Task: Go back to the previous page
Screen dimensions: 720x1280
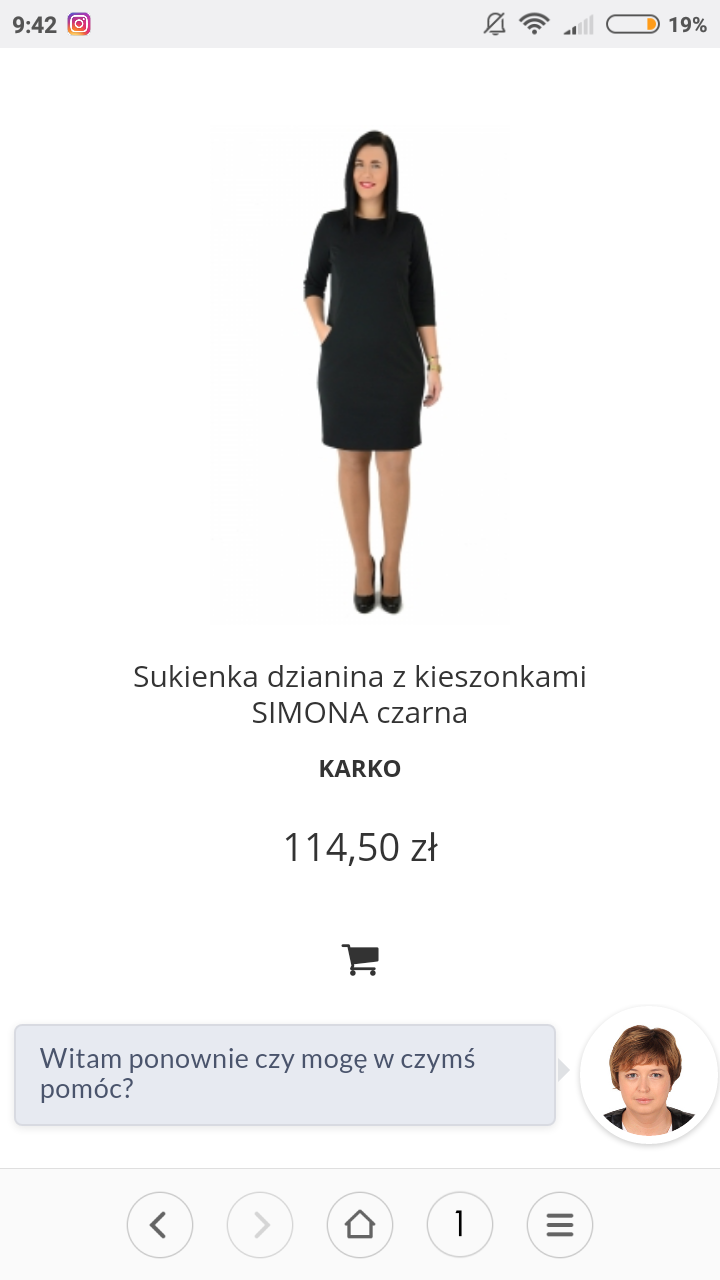Action: click(160, 1224)
